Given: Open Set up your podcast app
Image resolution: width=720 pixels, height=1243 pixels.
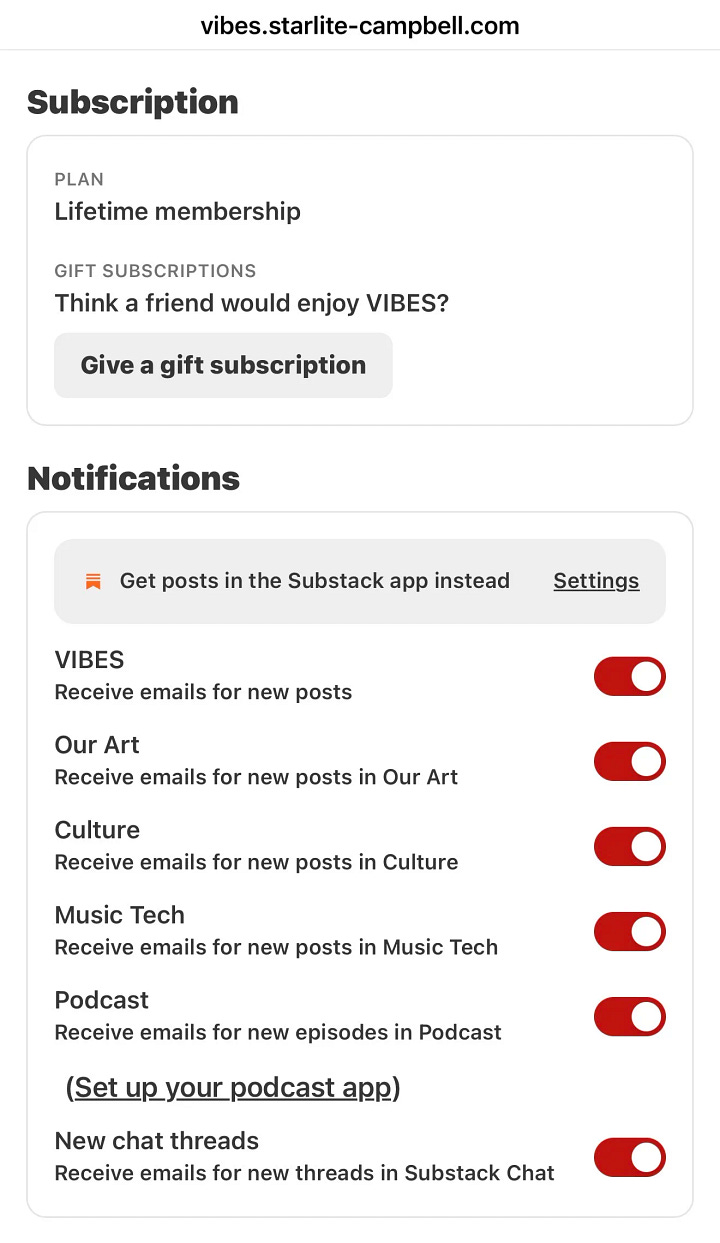Looking at the screenshot, I should click(232, 1087).
